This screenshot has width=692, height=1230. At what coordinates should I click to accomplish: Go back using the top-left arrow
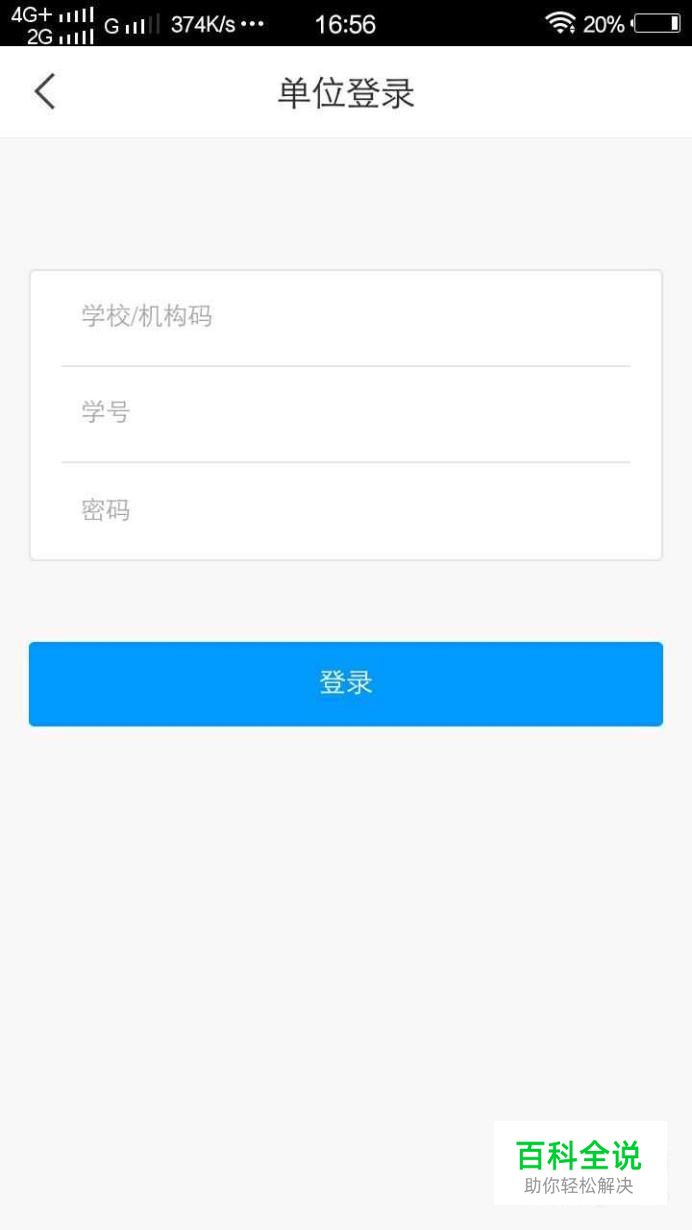click(45, 92)
